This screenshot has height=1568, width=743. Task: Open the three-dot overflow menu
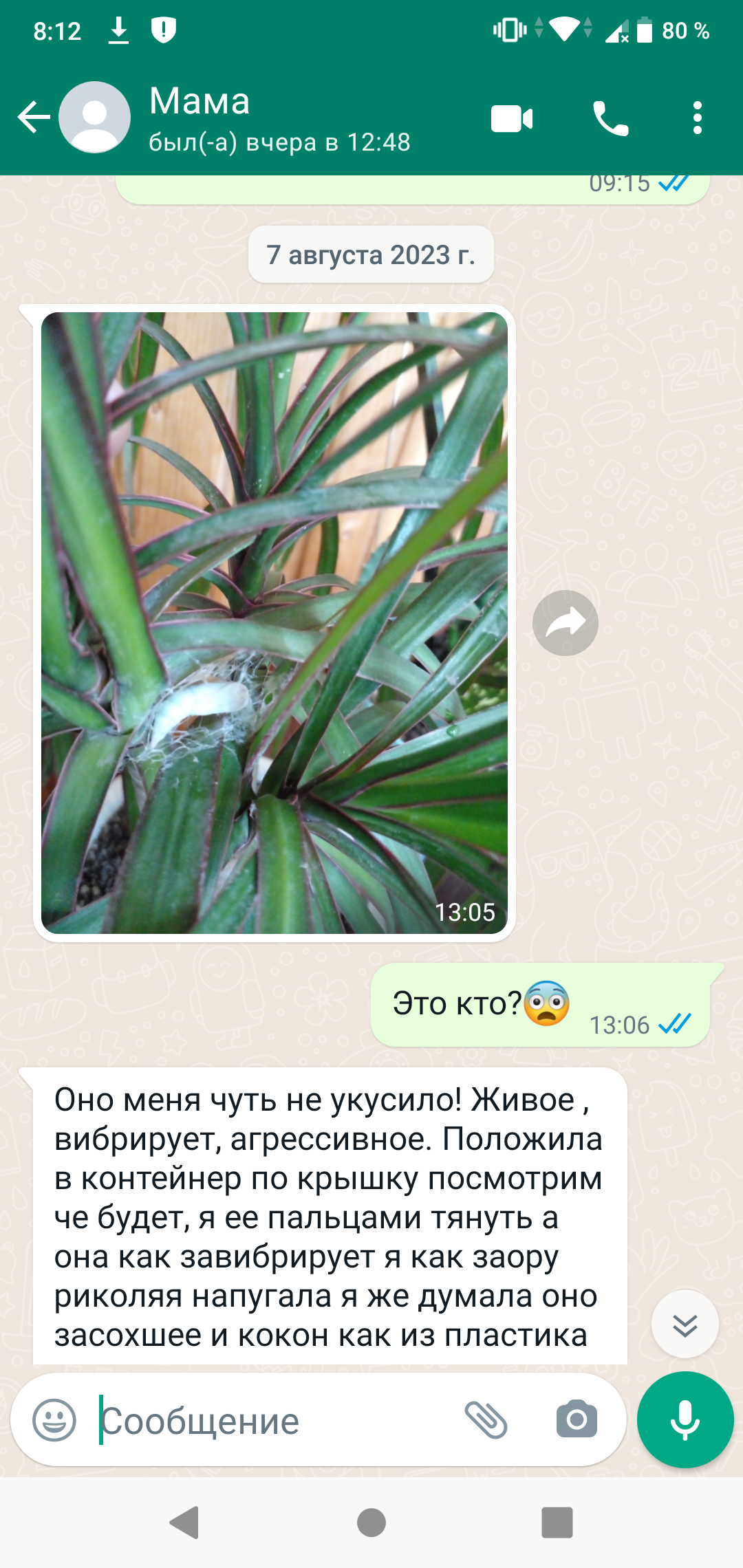(697, 118)
